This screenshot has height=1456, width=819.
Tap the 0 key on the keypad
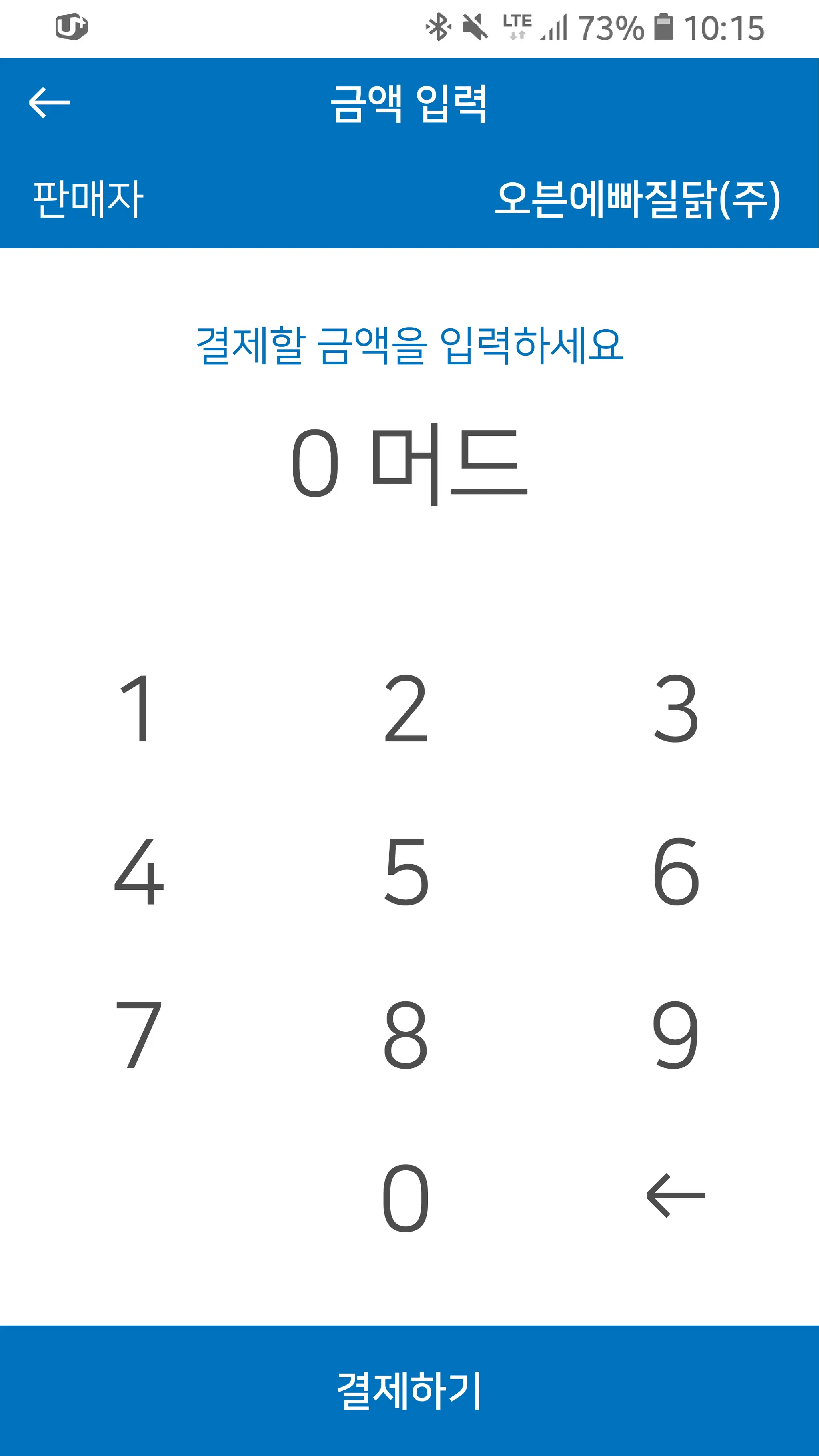pos(405,1197)
